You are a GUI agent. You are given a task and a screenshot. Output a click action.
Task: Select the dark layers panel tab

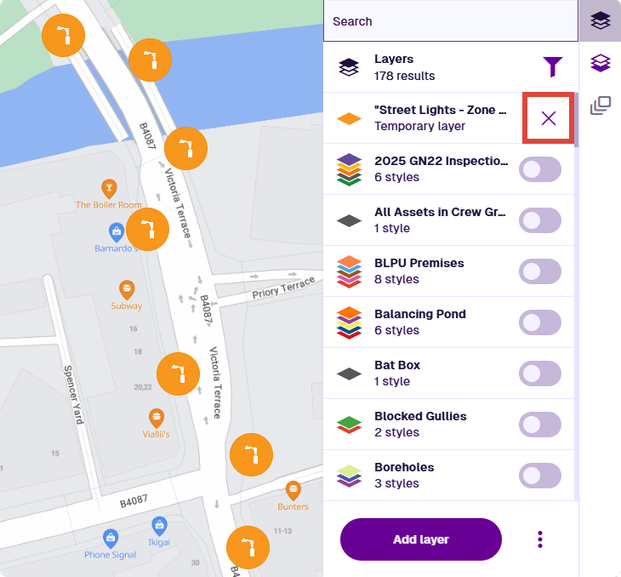600,21
